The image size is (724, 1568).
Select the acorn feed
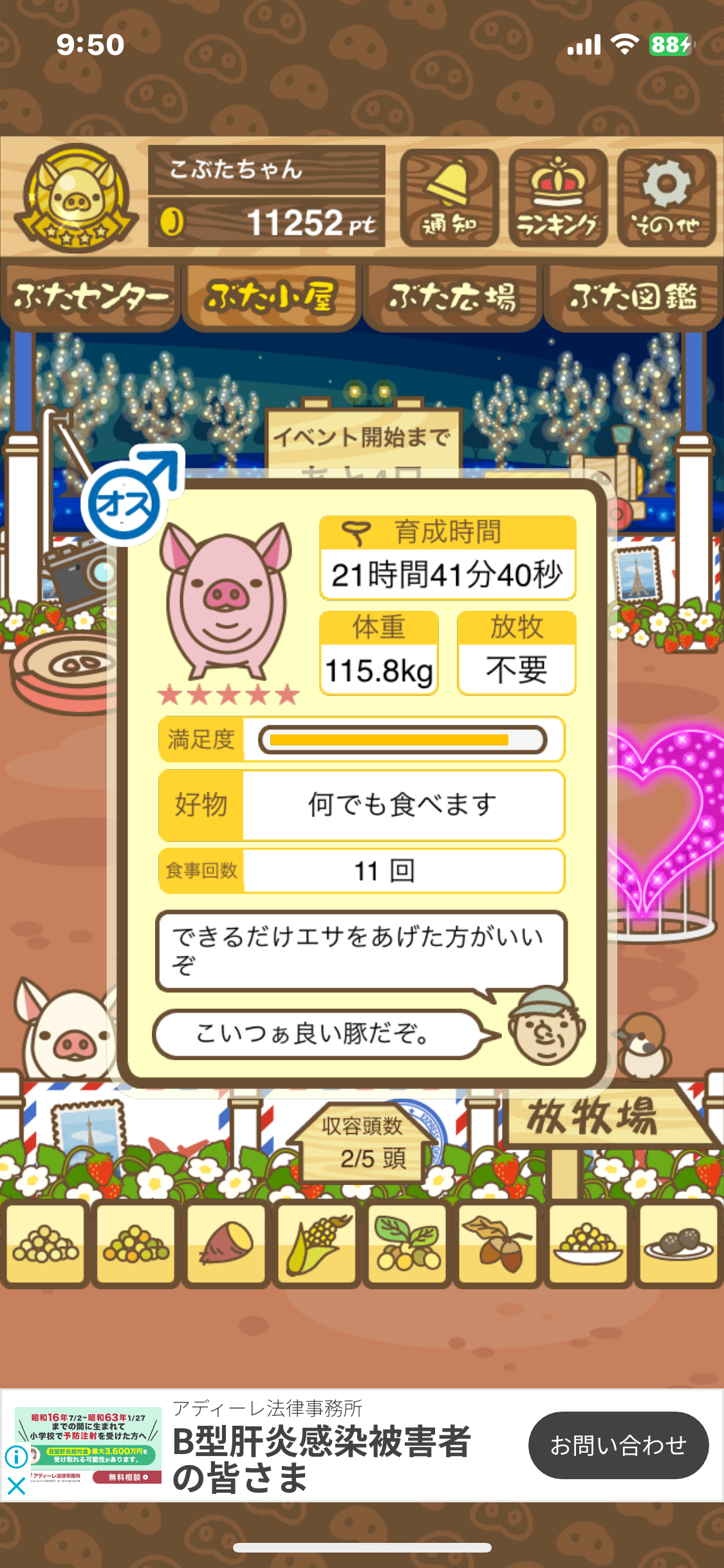tap(497, 1244)
